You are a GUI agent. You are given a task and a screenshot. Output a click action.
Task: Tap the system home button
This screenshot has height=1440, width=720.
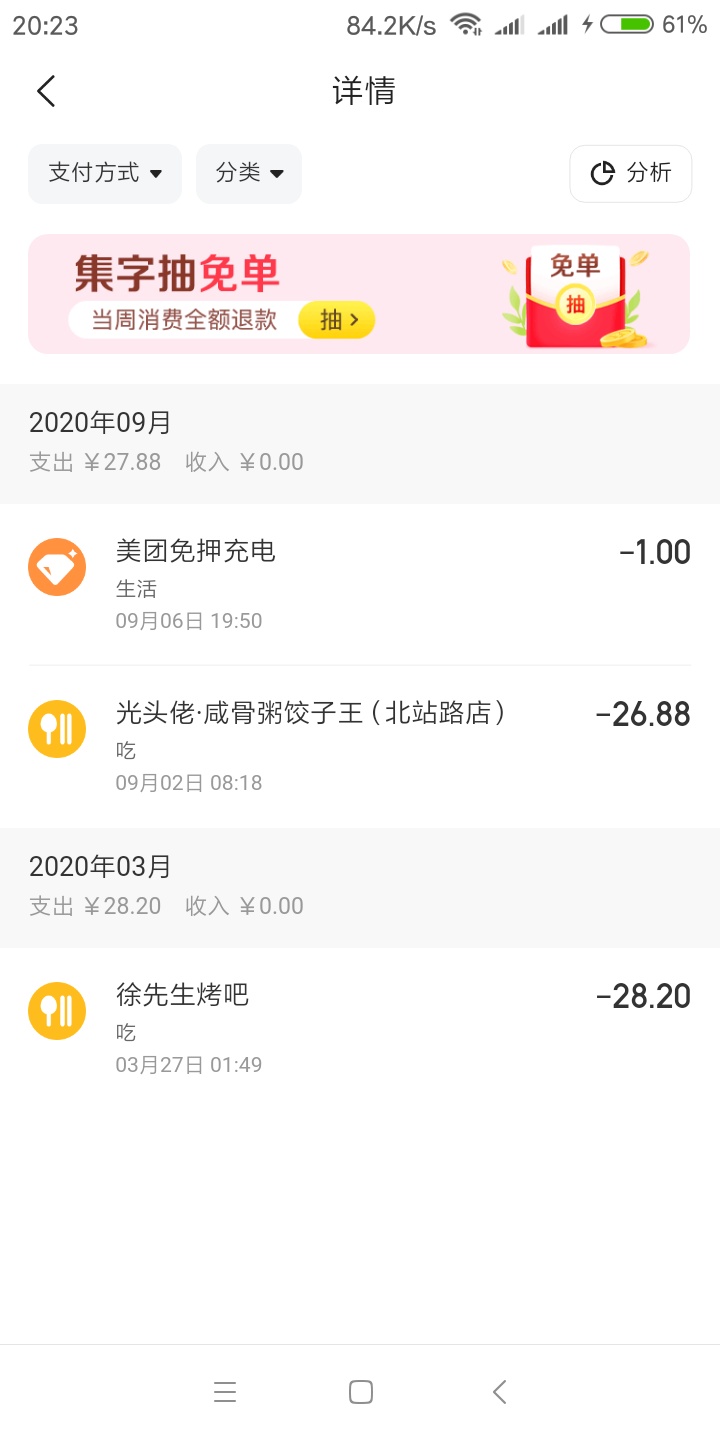point(361,1392)
